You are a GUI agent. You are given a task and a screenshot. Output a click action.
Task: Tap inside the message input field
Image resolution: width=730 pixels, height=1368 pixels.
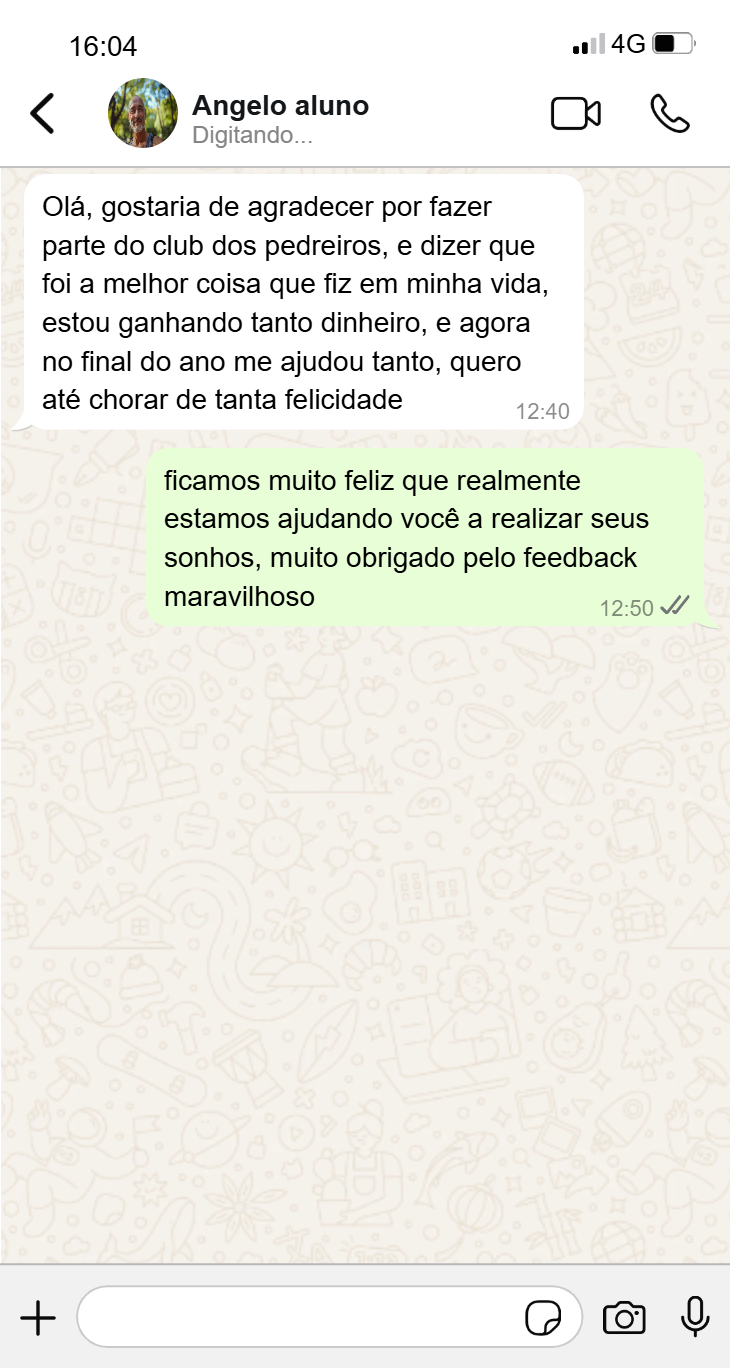[x=300, y=1318]
